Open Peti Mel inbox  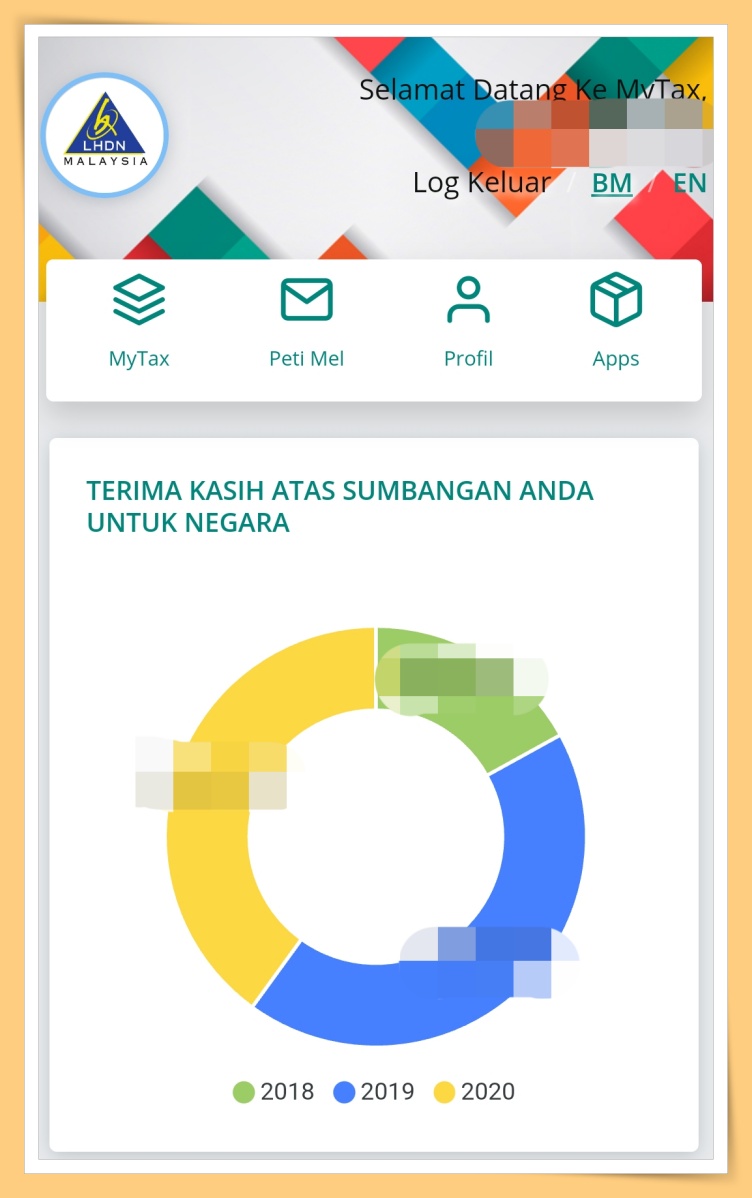click(306, 323)
